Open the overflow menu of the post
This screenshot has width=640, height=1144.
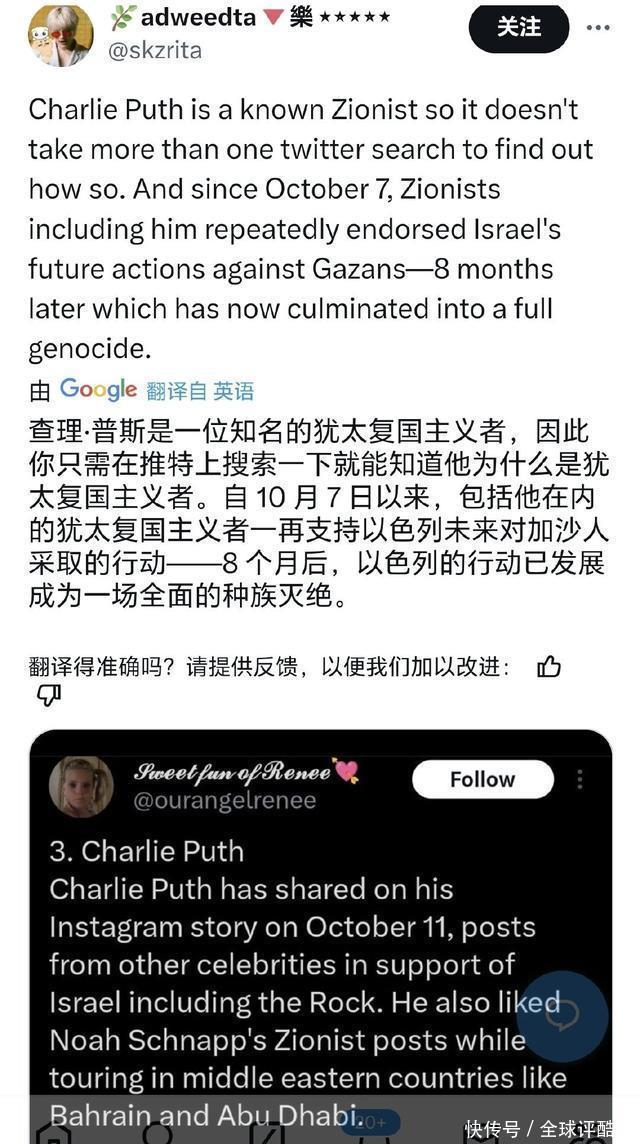click(x=598, y=27)
